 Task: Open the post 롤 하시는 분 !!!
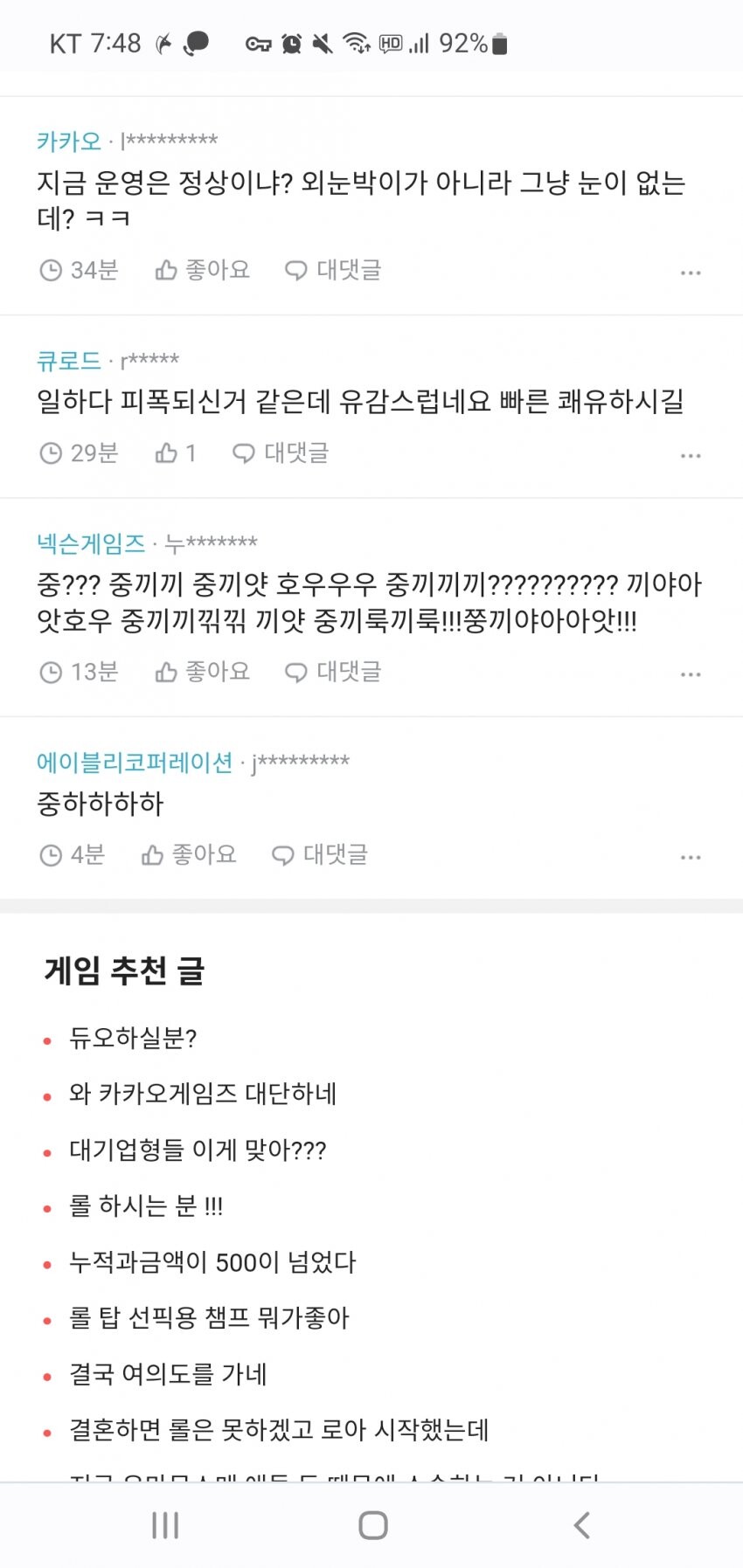[x=146, y=1206]
